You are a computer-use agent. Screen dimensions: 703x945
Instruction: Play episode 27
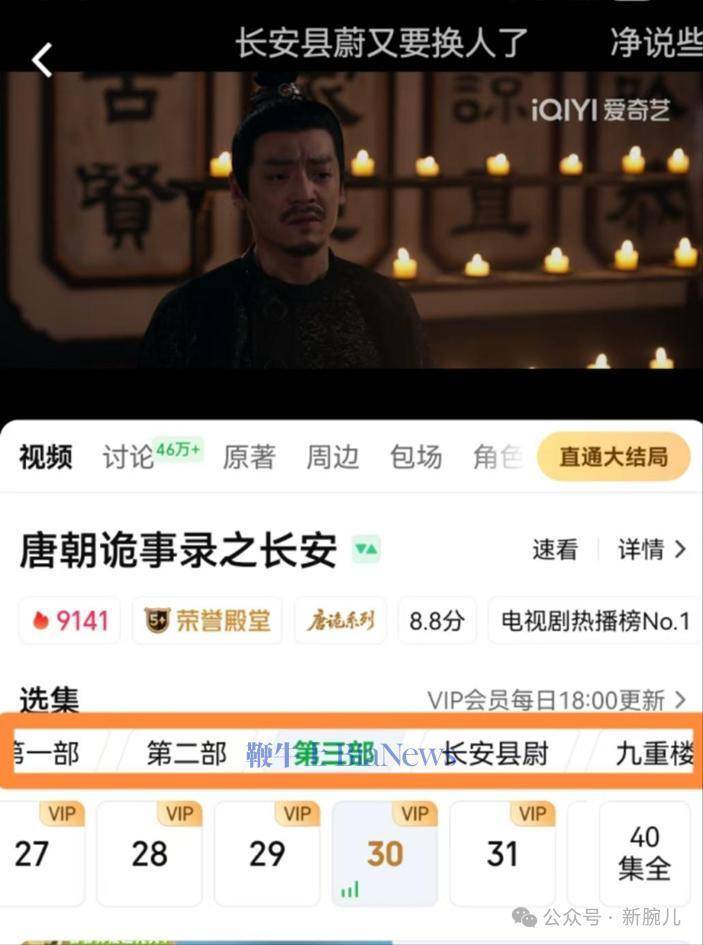tap(34, 853)
